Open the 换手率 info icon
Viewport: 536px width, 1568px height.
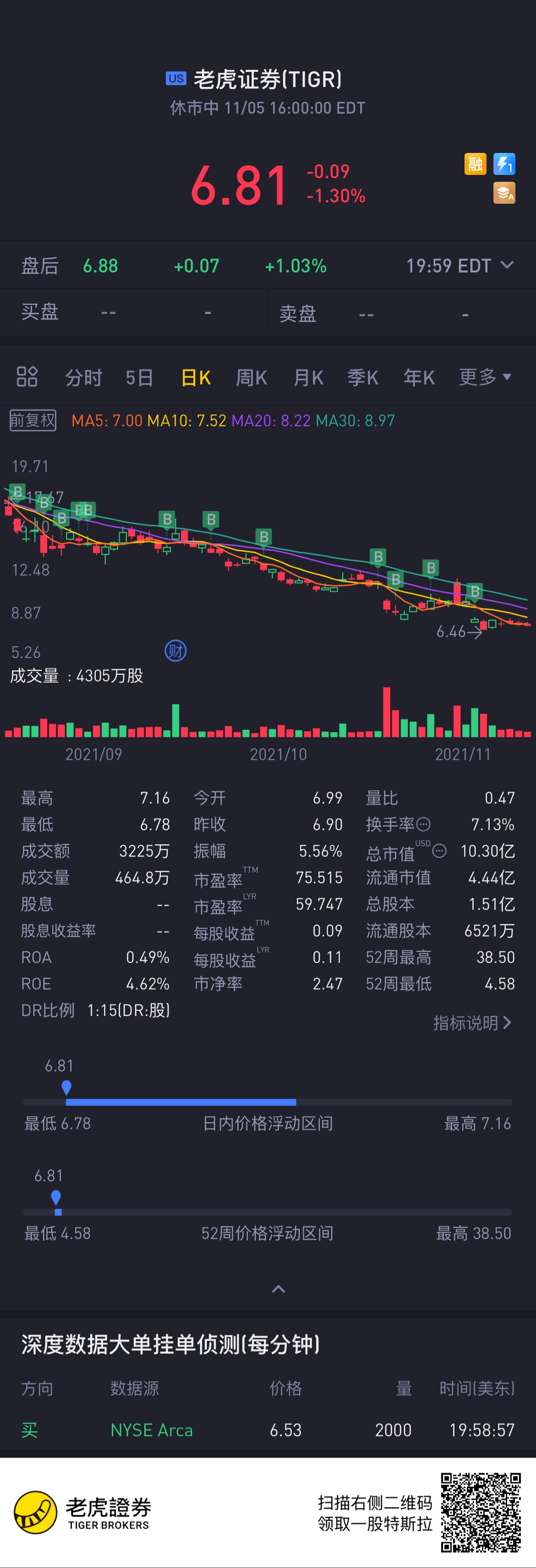point(424,824)
